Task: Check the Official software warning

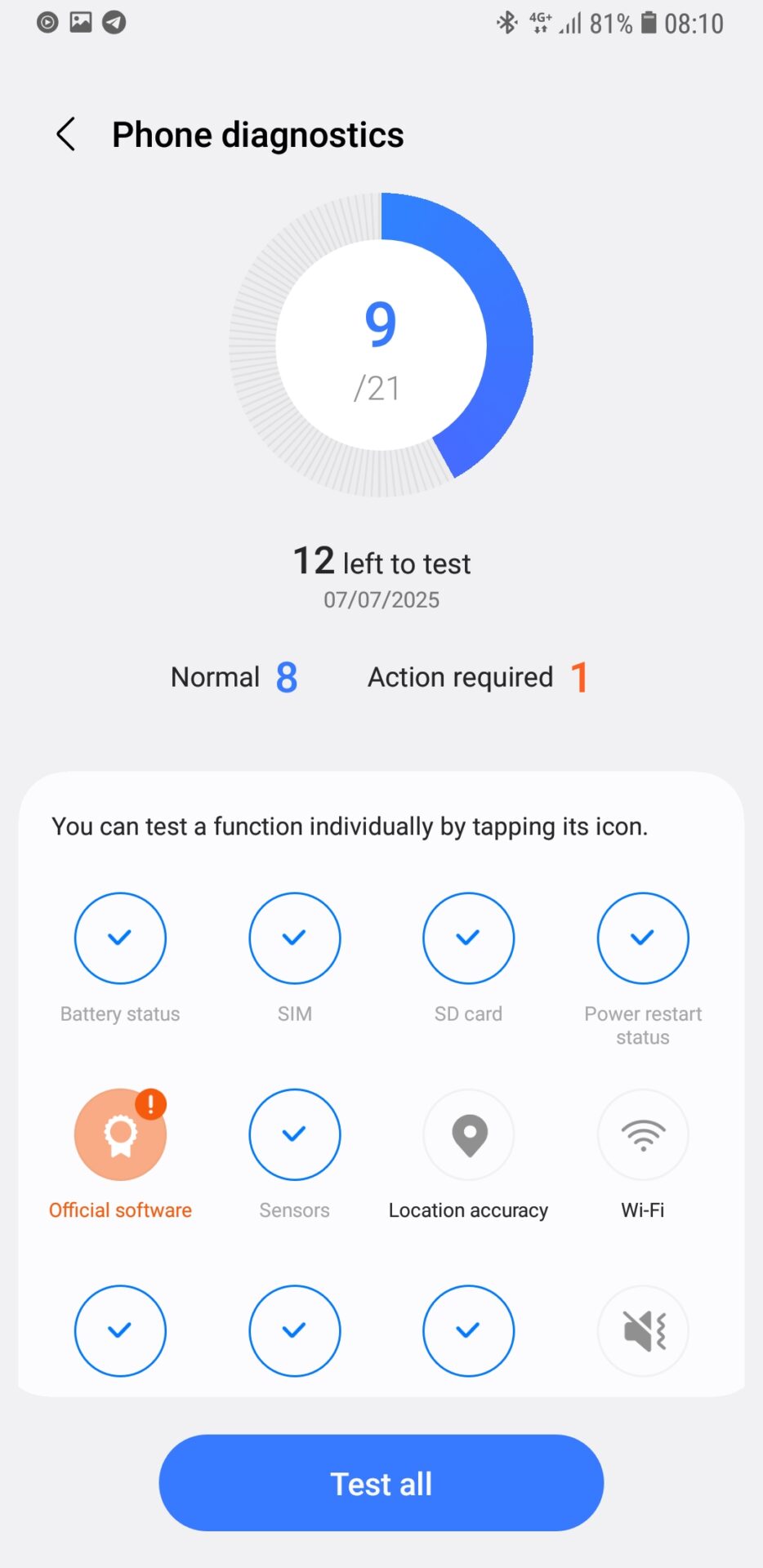Action: (120, 1134)
